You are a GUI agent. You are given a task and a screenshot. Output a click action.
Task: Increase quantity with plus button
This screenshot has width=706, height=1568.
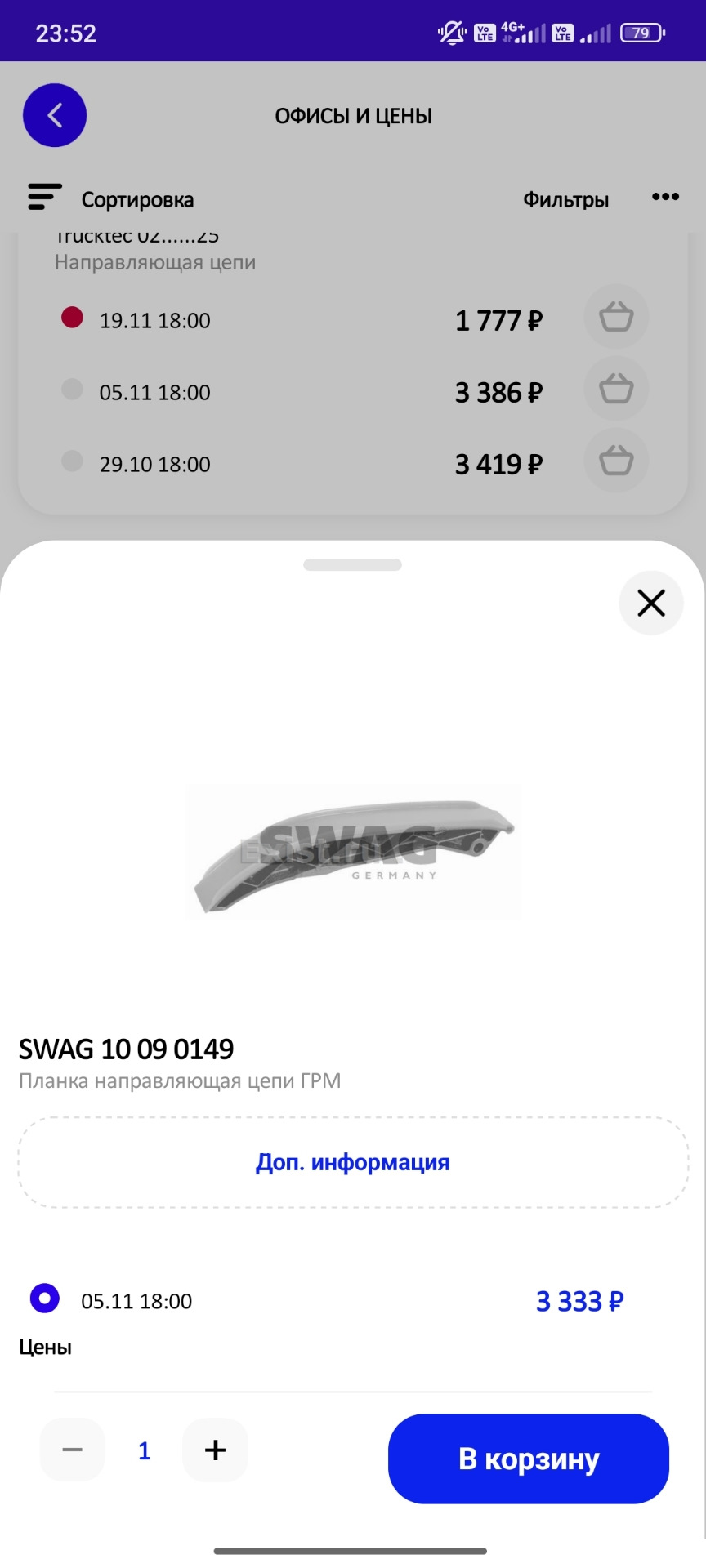(215, 1450)
